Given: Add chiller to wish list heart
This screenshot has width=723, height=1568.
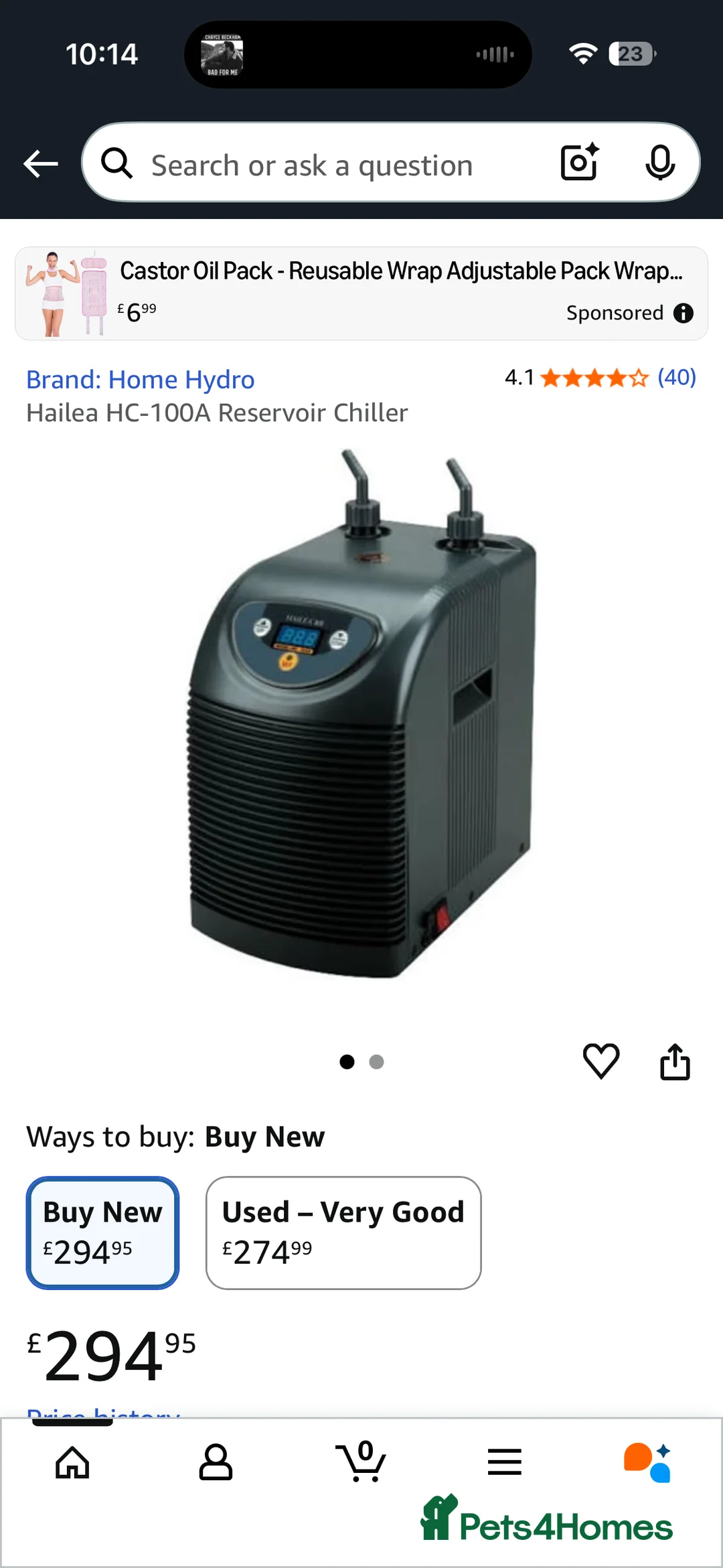Looking at the screenshot, I should pos(600,1061).
